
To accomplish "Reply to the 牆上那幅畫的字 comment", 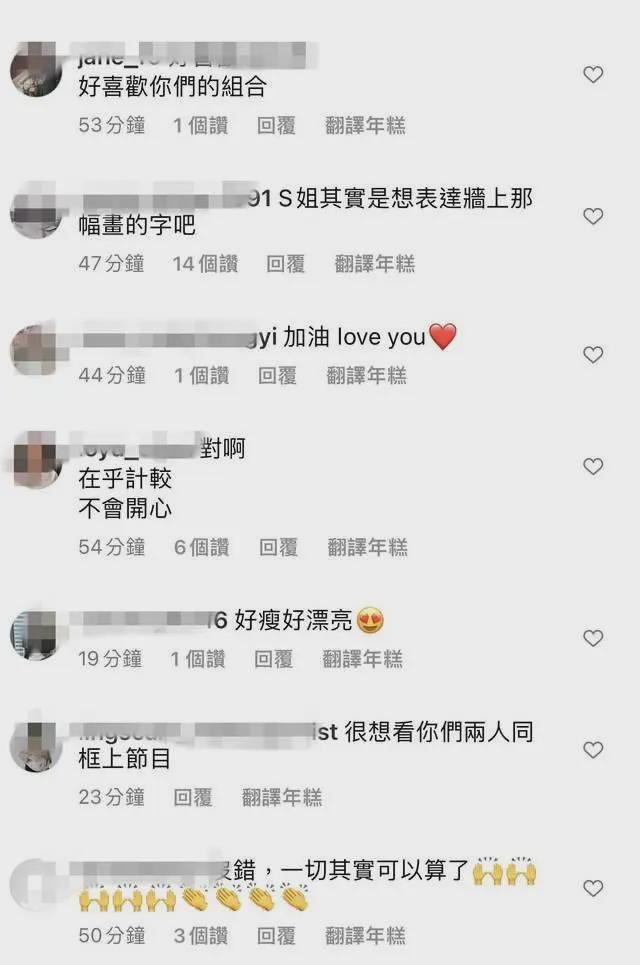I will [285, 264].
